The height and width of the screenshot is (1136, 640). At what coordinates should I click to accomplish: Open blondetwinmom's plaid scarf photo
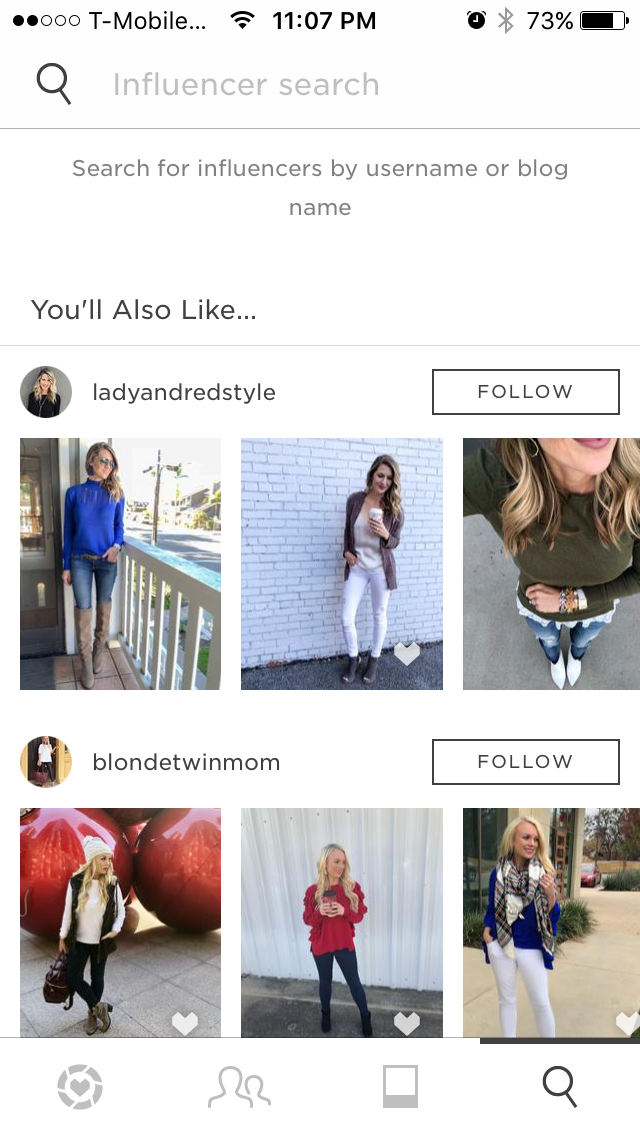552,922
